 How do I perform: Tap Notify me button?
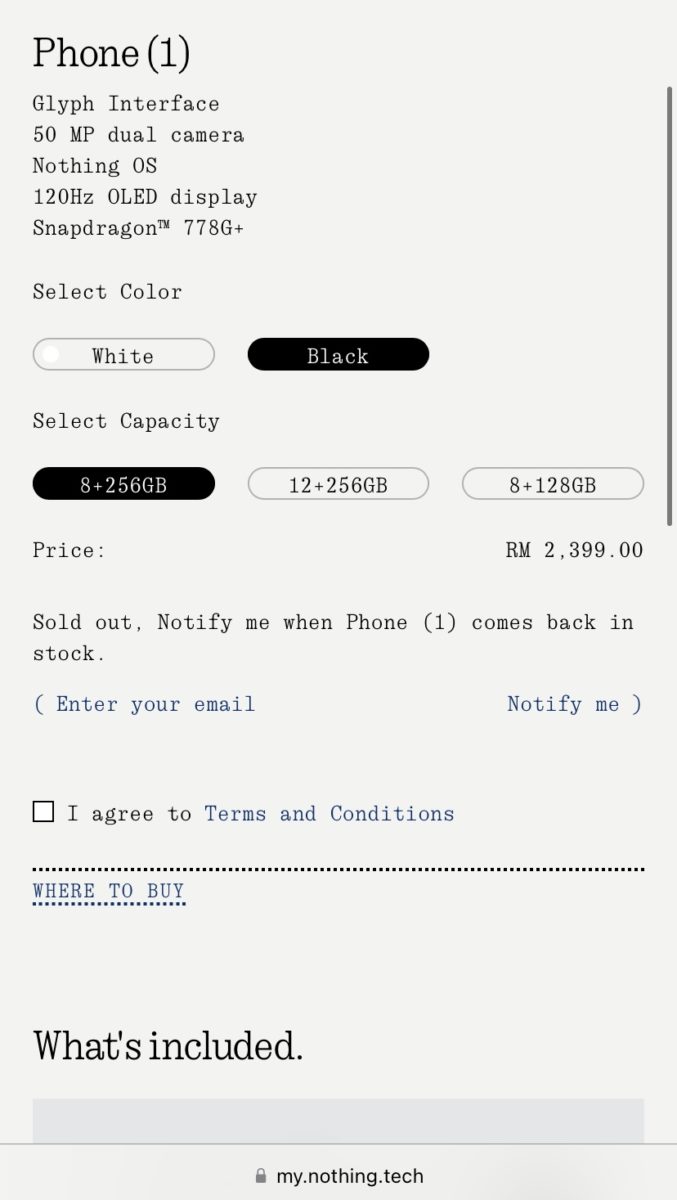click(x=563, y=704)
